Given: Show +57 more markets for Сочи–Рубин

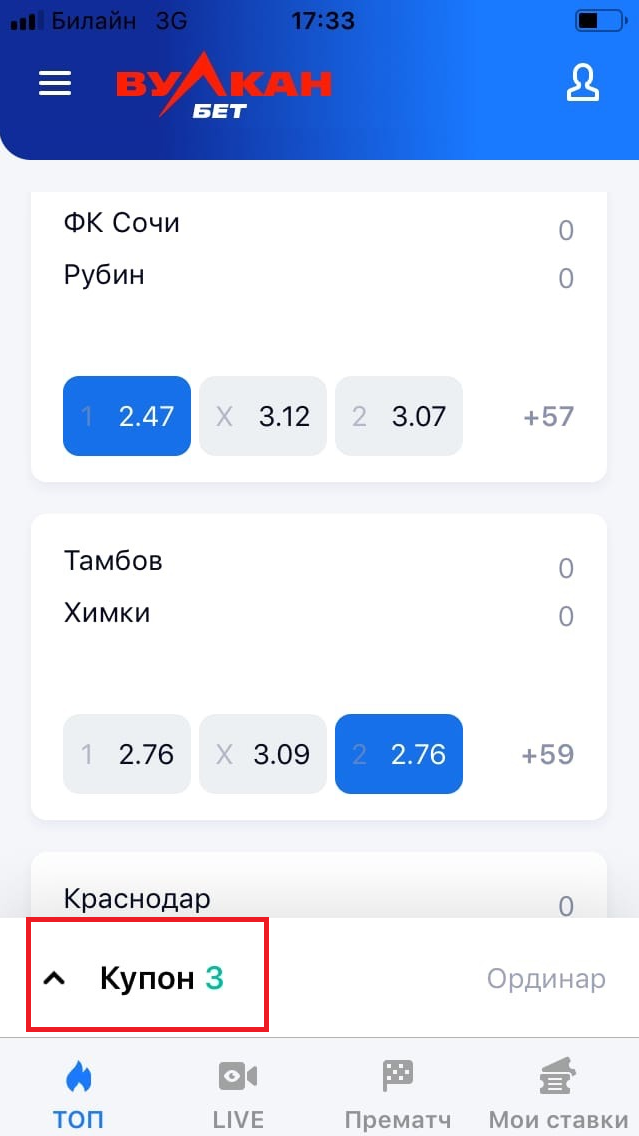Looking at the screenshot, I should [548, 416].
